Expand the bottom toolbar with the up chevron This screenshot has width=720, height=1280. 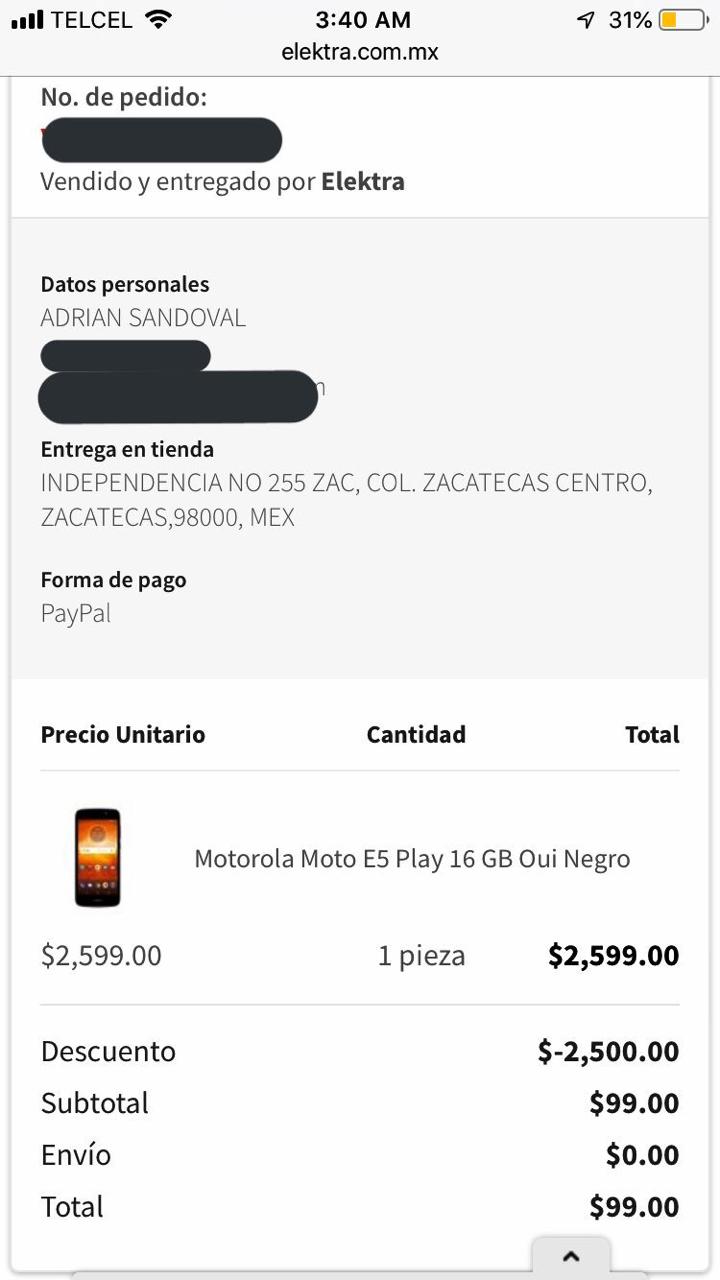[571, 1257]
